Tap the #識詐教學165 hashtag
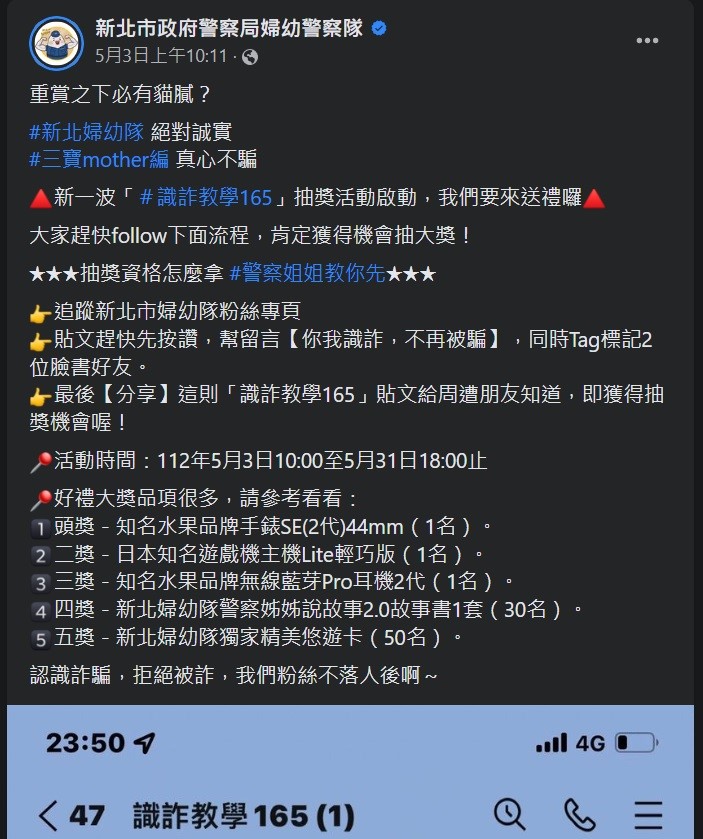The image size is (703, 839). click(x=206, y=198)
